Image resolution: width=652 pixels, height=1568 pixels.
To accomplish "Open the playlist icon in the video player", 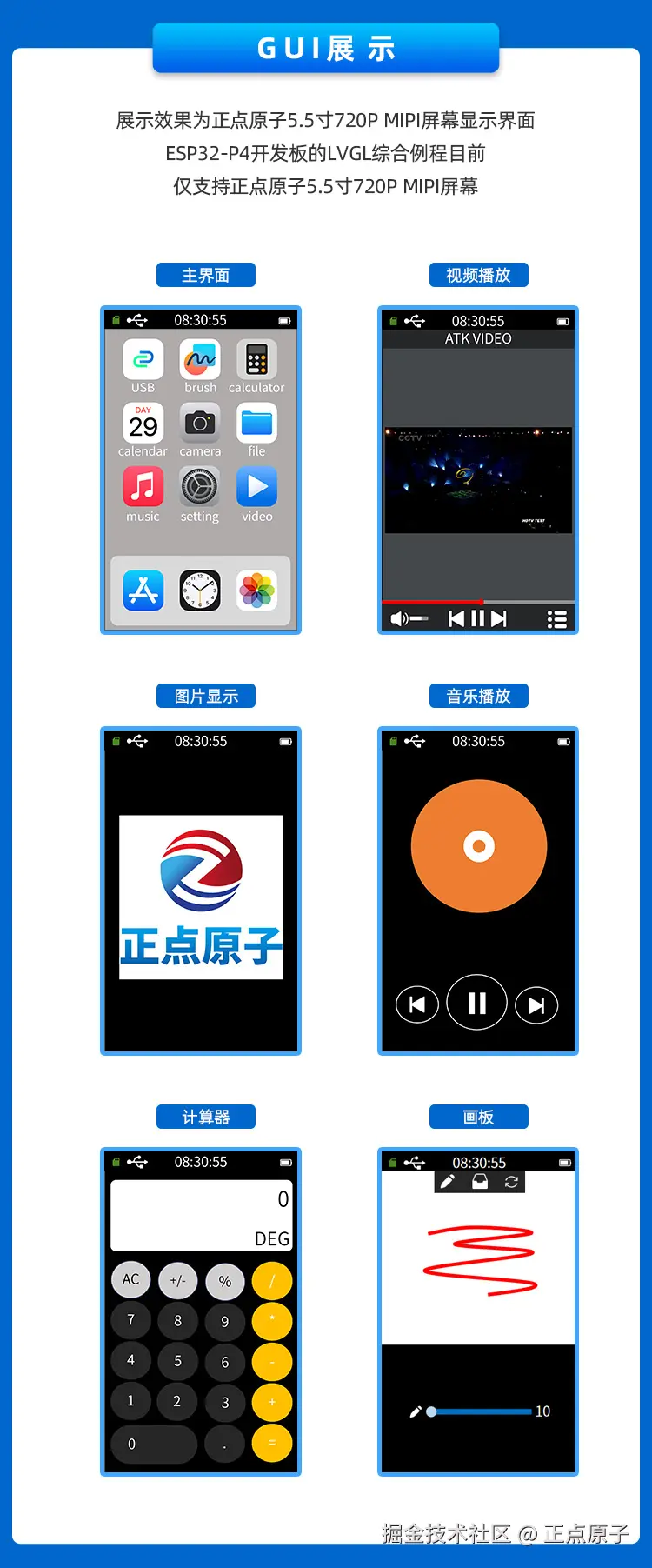I will click(x=557, y=618).
